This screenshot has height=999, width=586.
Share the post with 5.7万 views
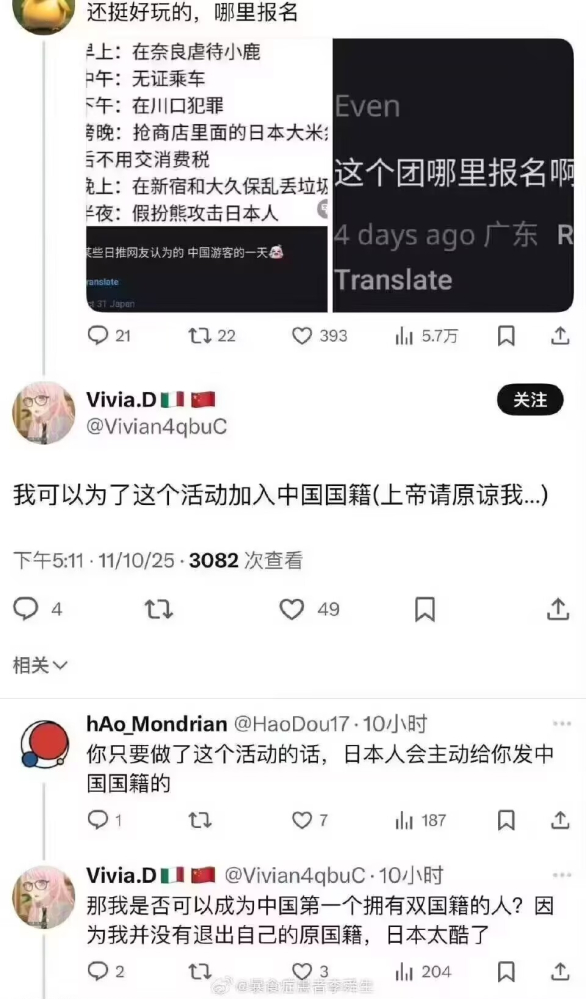560,336
